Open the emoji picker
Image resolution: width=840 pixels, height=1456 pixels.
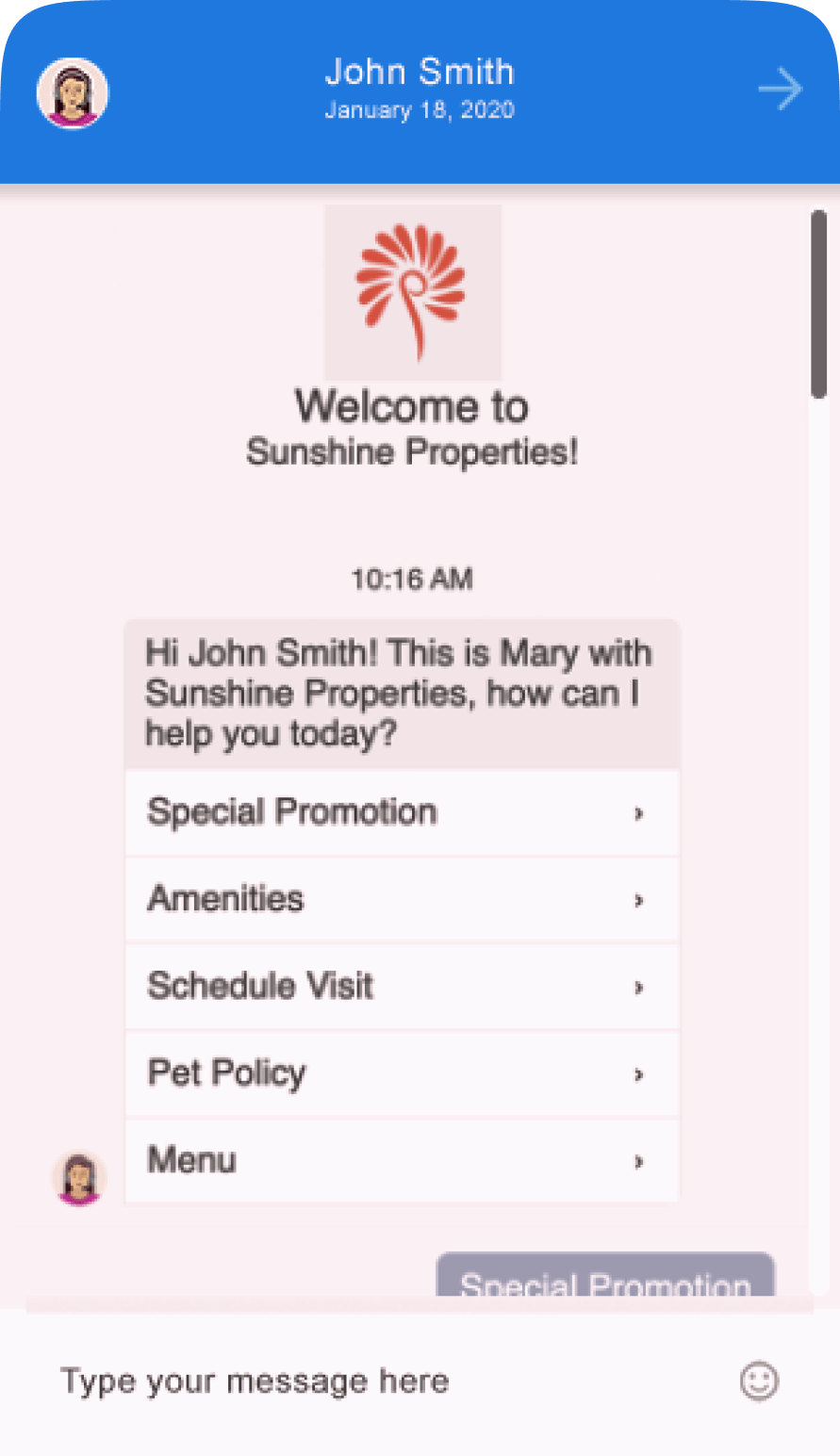pyautogui.click(x=759, y=1382)
